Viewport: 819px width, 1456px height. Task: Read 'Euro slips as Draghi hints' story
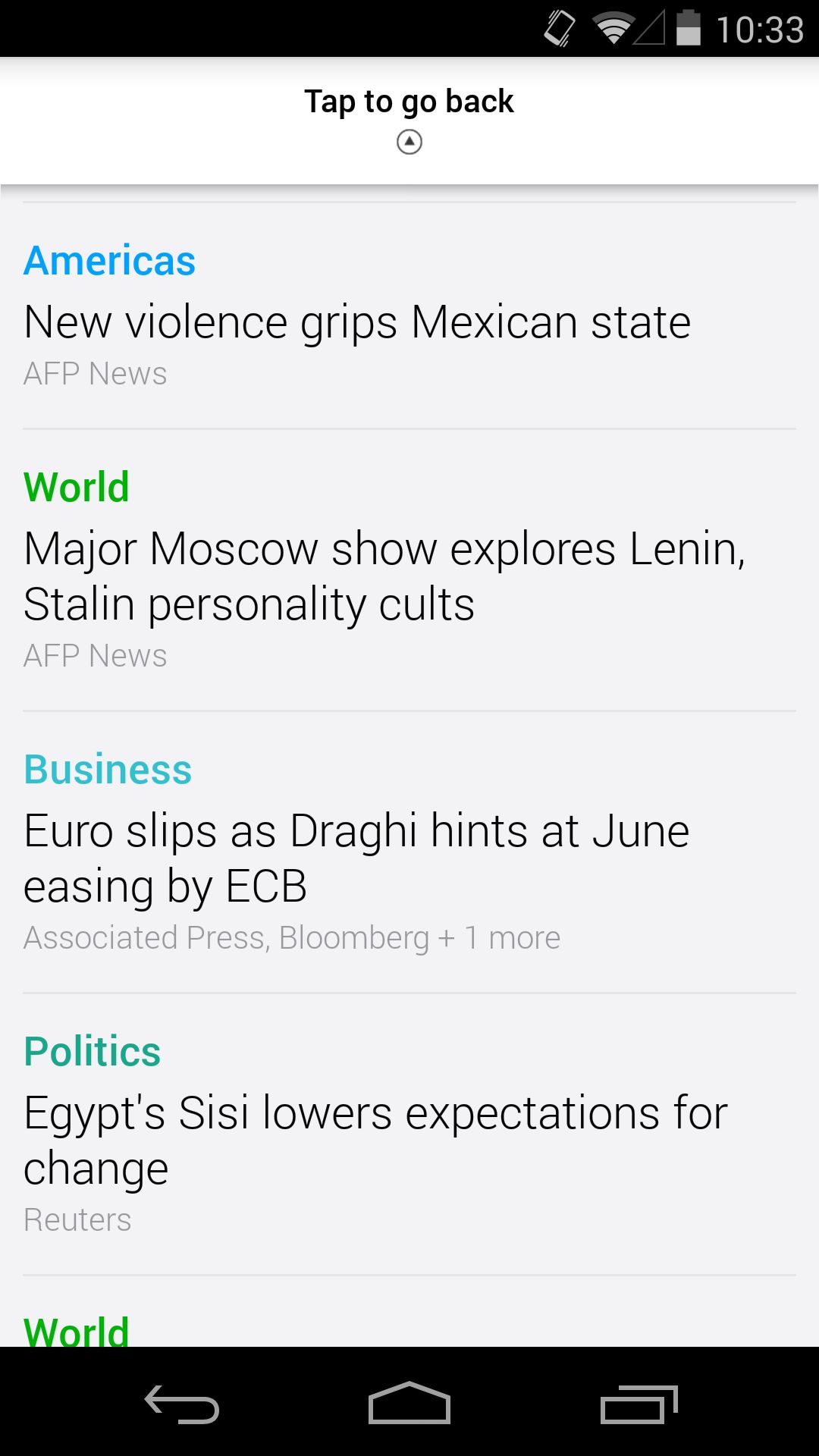[409, 852]
